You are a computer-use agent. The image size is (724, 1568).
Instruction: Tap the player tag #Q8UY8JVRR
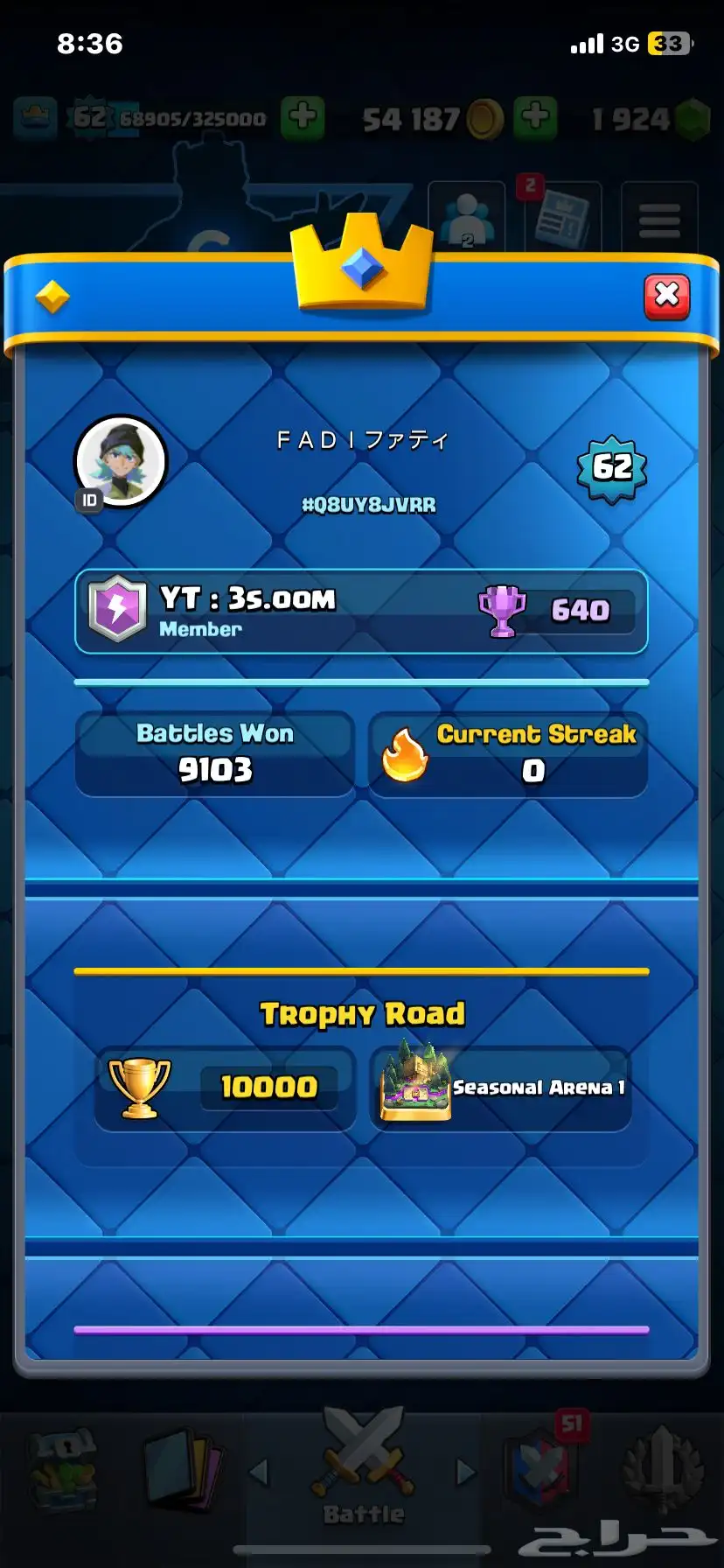click(x=368, y=505)
